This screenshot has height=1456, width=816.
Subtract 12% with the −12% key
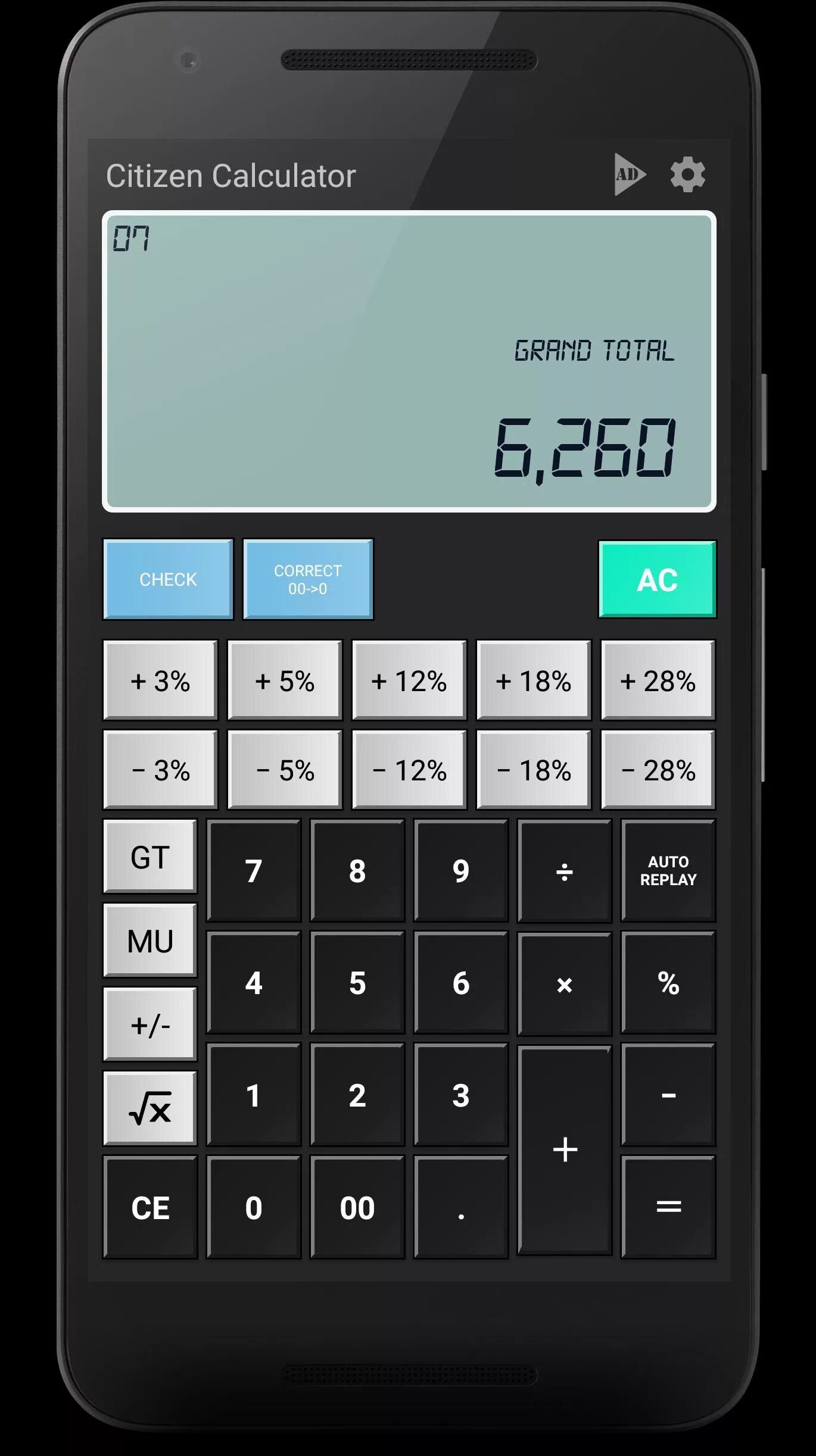pyautogui.click(x=409, y=770)
